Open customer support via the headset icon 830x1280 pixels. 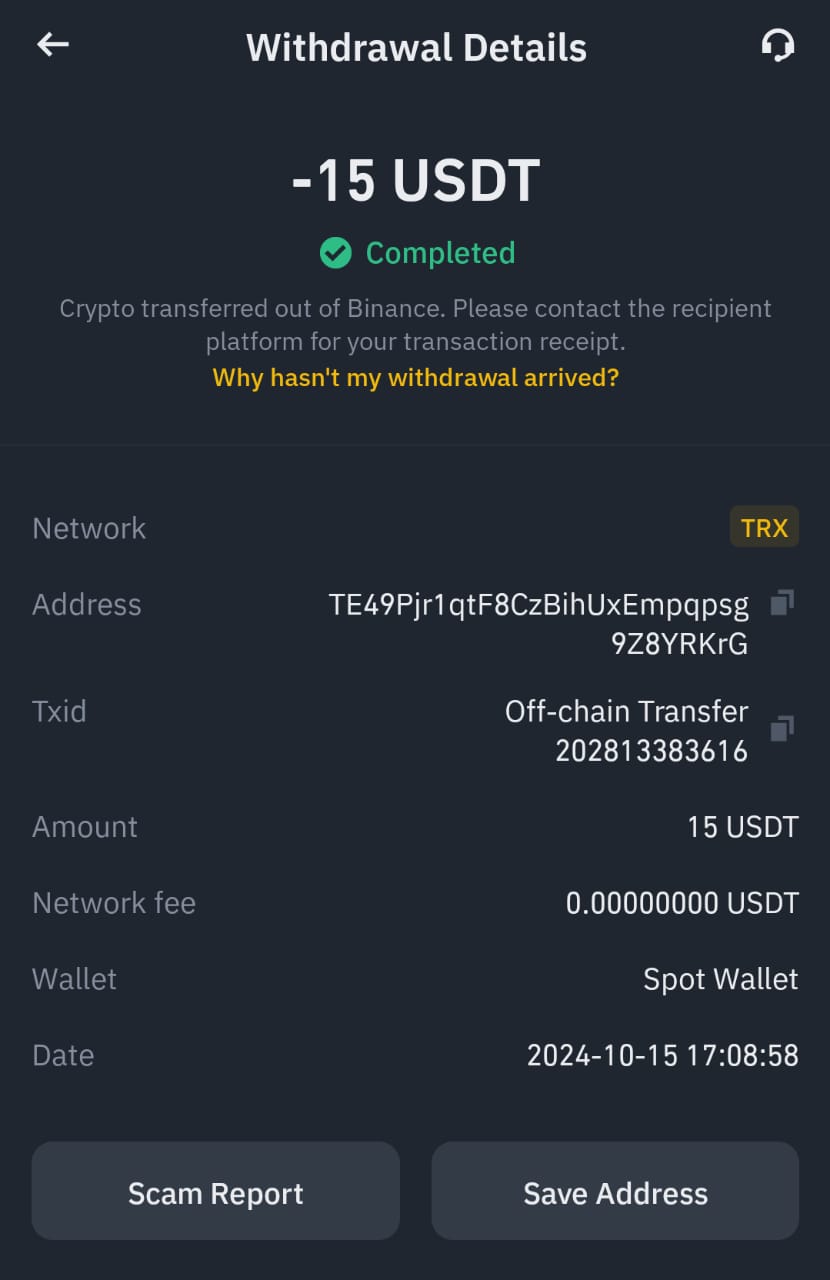(779, 44)
